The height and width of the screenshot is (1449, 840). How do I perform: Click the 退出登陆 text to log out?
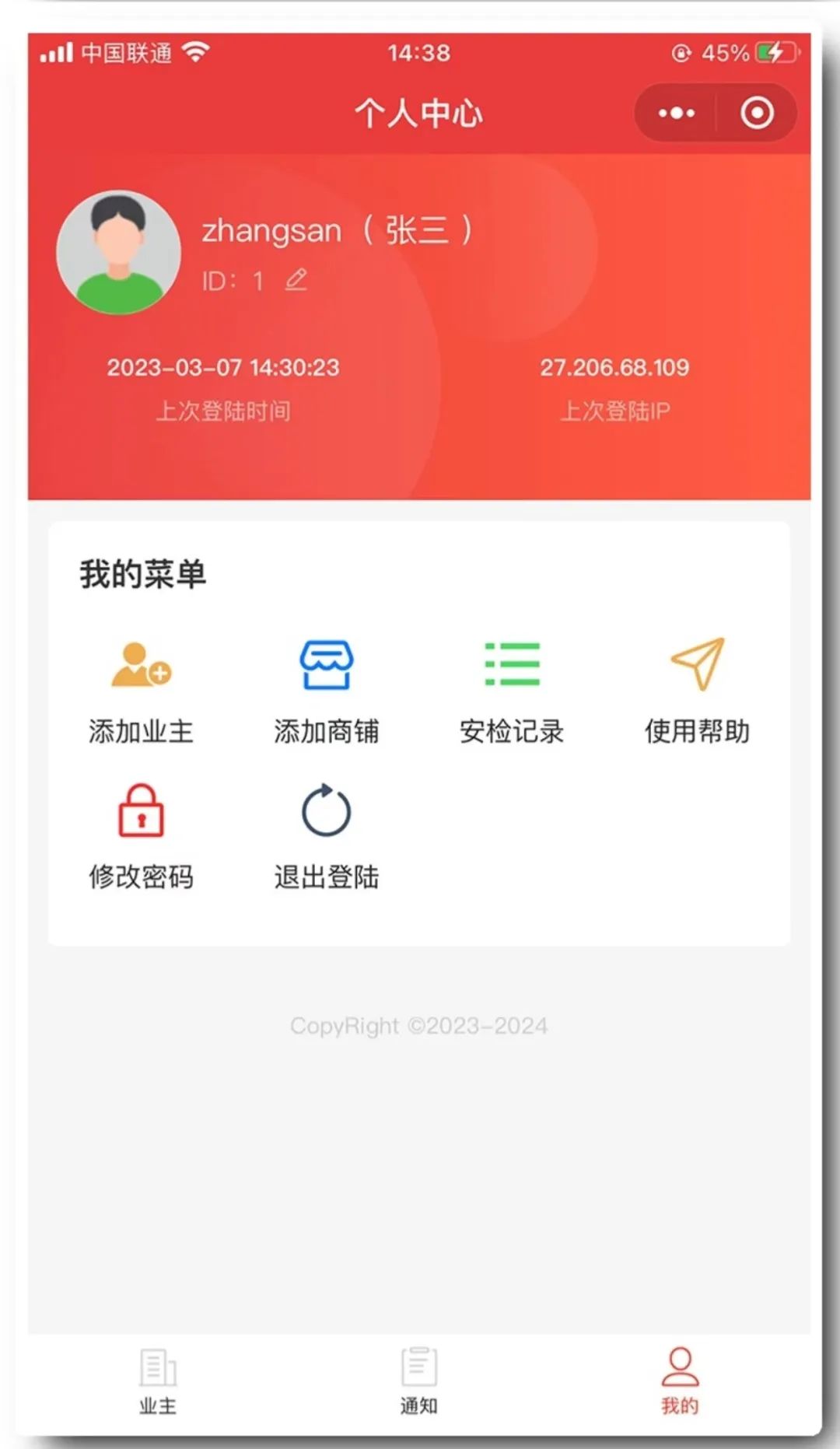point(327,877)
